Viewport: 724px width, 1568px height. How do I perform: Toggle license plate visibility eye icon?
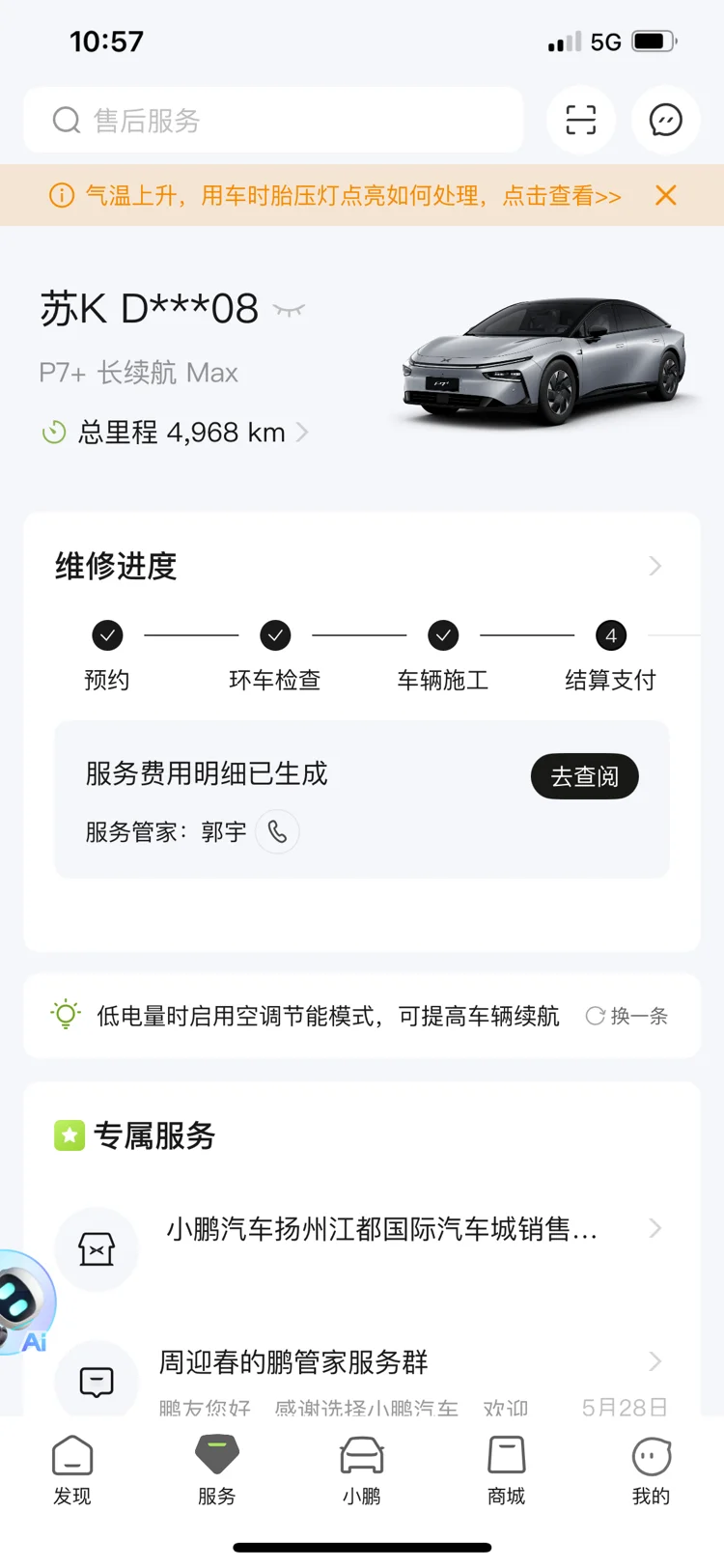click(289, 310)
